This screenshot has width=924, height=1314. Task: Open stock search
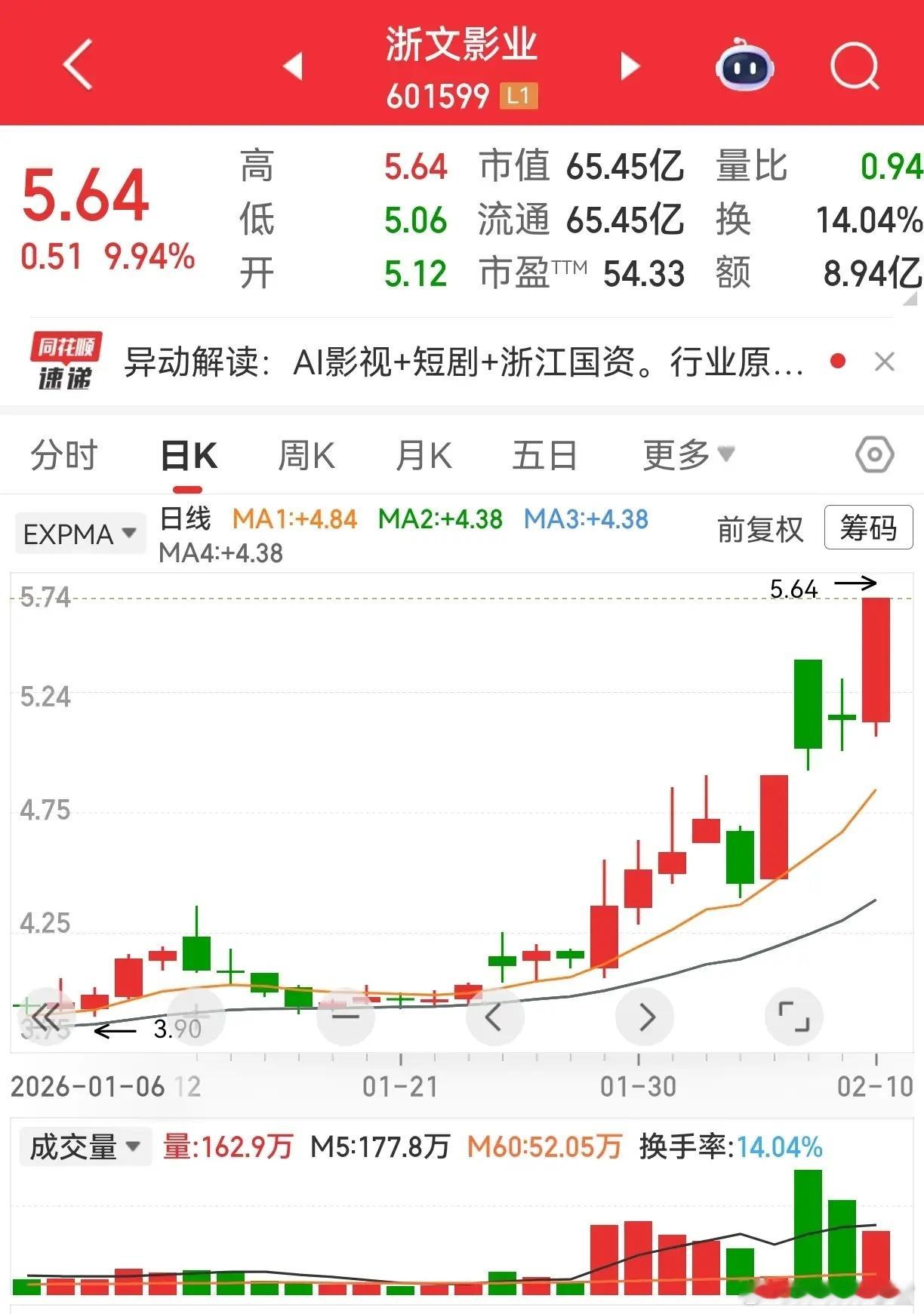tap(855, 66)
